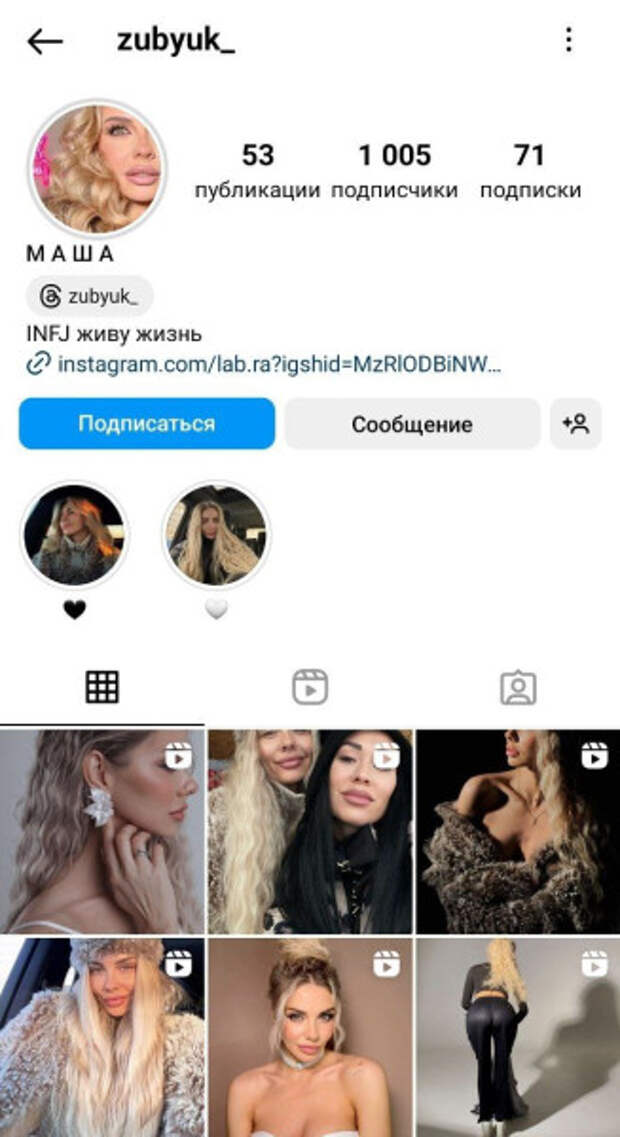Tap the Сообщение button
The height and width of the screenshot is (1137, 620).
click(x=411, y=424)
